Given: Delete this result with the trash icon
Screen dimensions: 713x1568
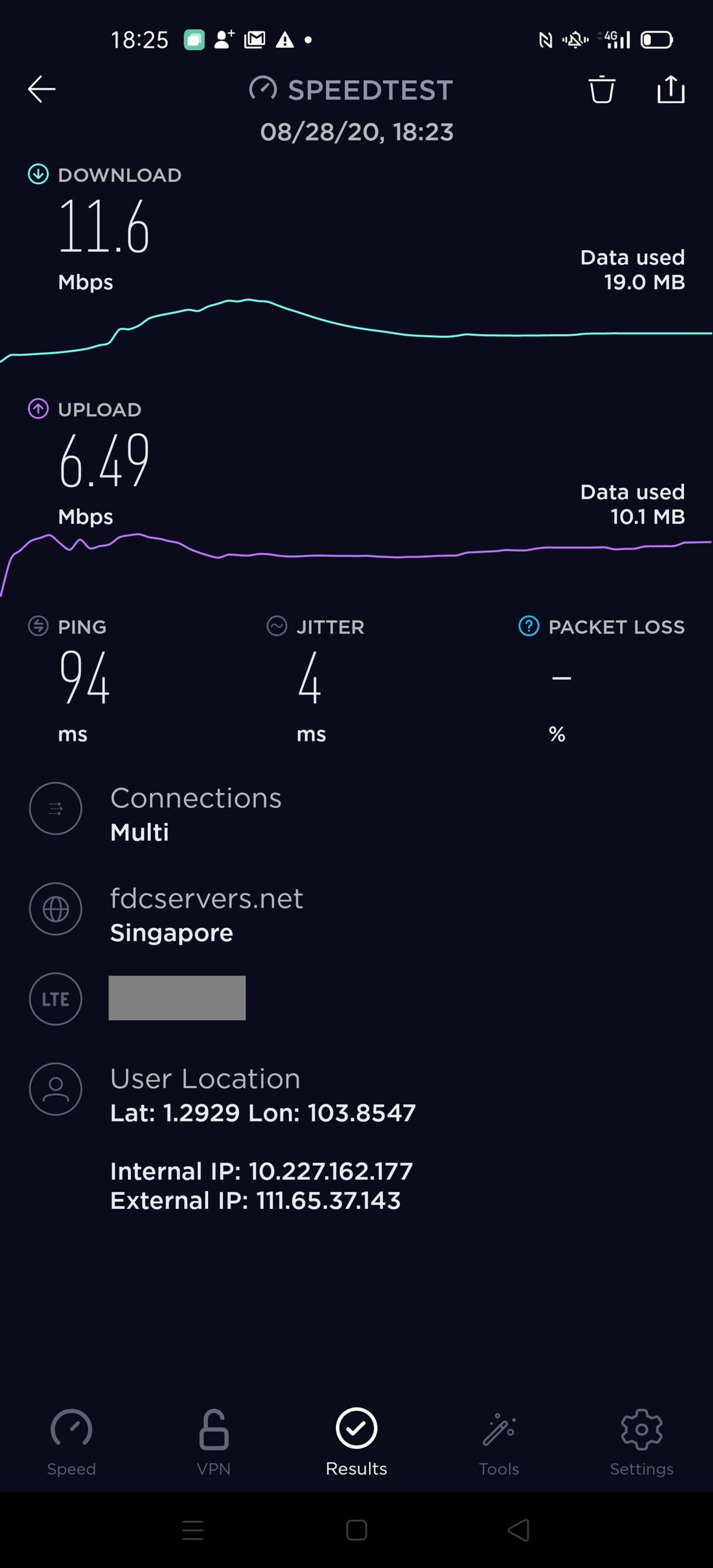Looking at the screenshot, I should tap(602, 89).
